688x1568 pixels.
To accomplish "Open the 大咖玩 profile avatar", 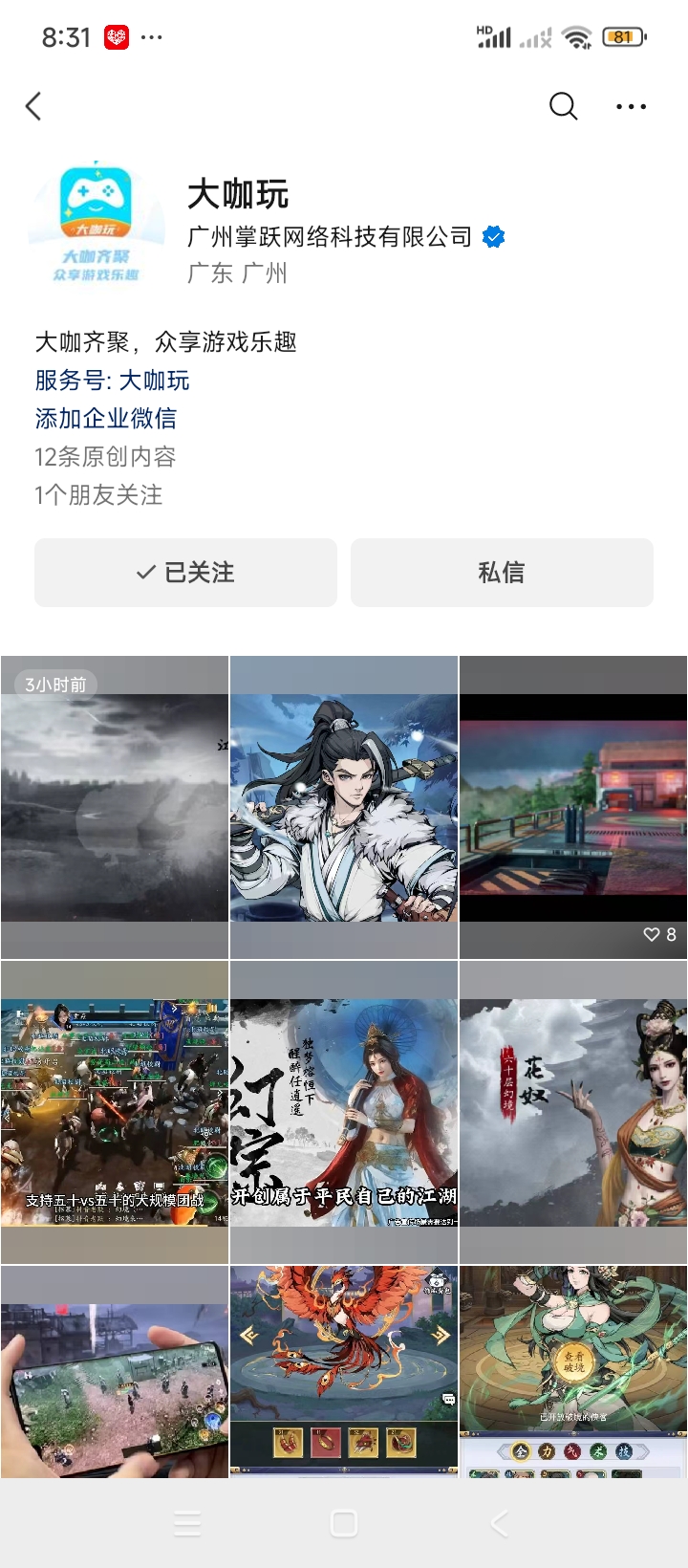I will pos(96,222).
